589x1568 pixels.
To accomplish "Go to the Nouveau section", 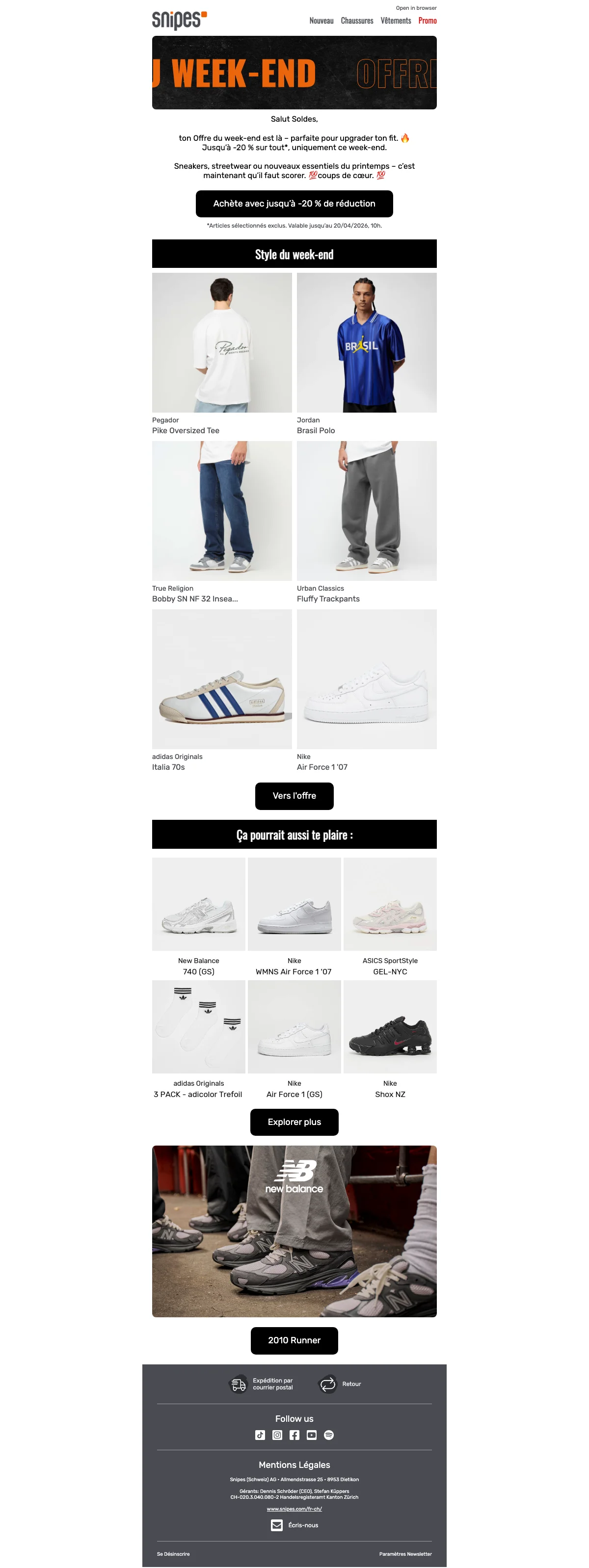I will coord(321,21).
